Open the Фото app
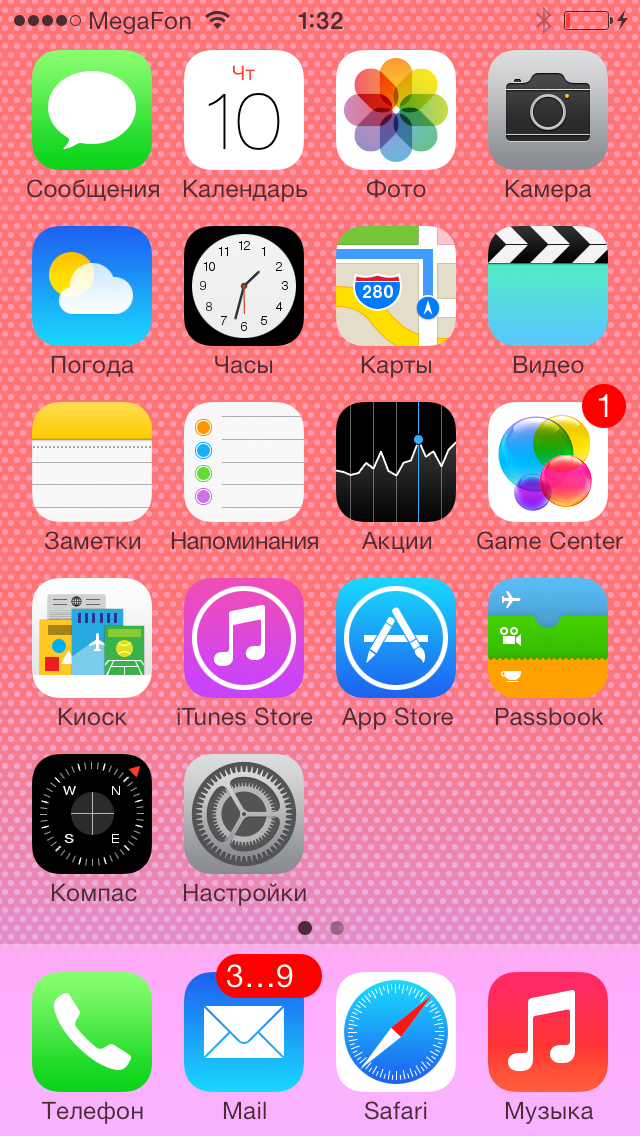Screen dimensions: 640x1136 (396, 110)
